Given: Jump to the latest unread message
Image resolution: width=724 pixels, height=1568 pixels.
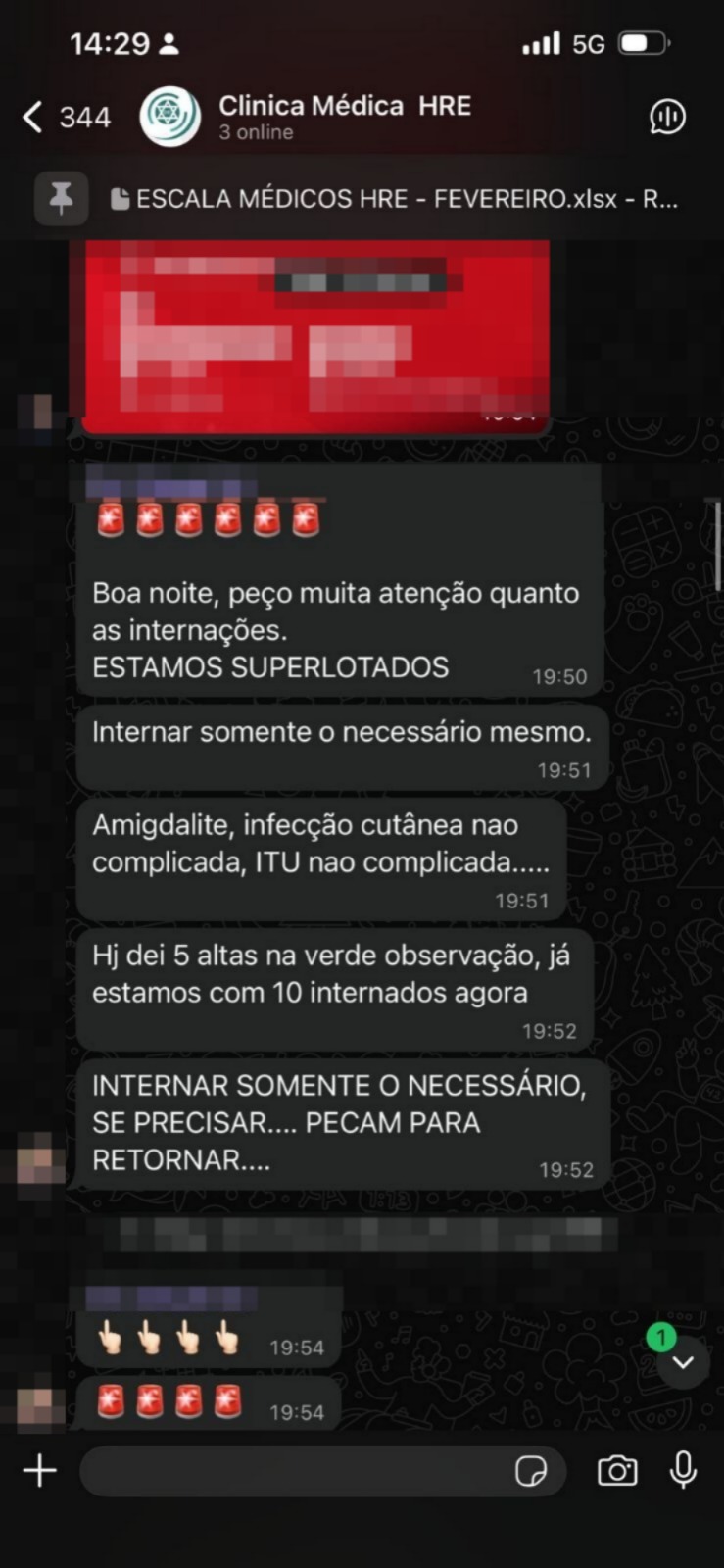Looking at the screenshot, I should pyautogui.click(x=683, y=1361).
